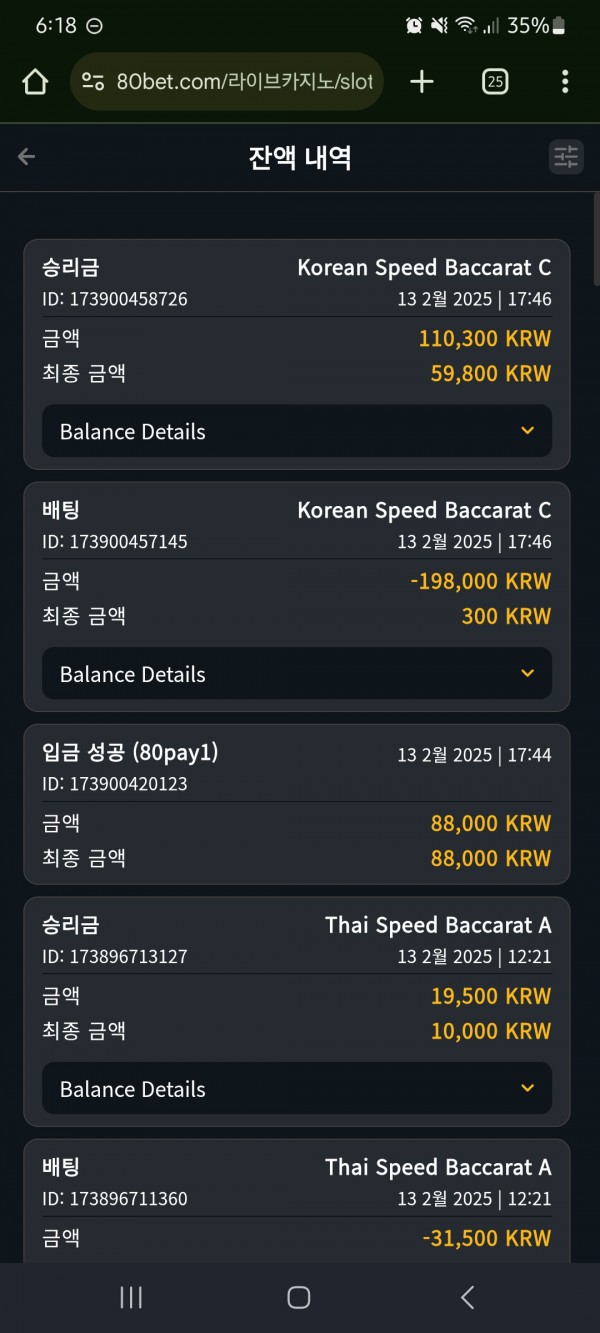Go back using the app's arrow

(x=27, y=157)
